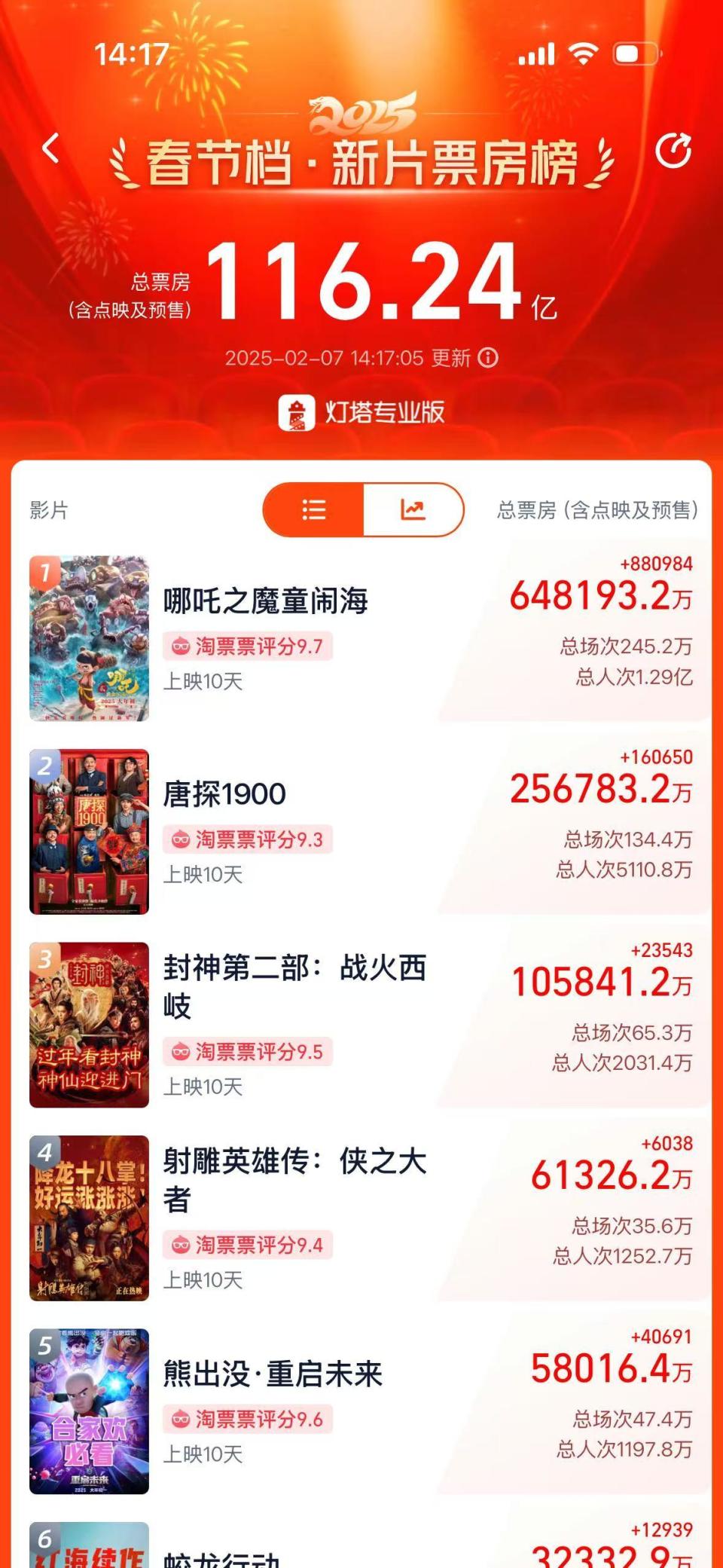
Task: Open 唐探1900 movie details
Action: 224,794
